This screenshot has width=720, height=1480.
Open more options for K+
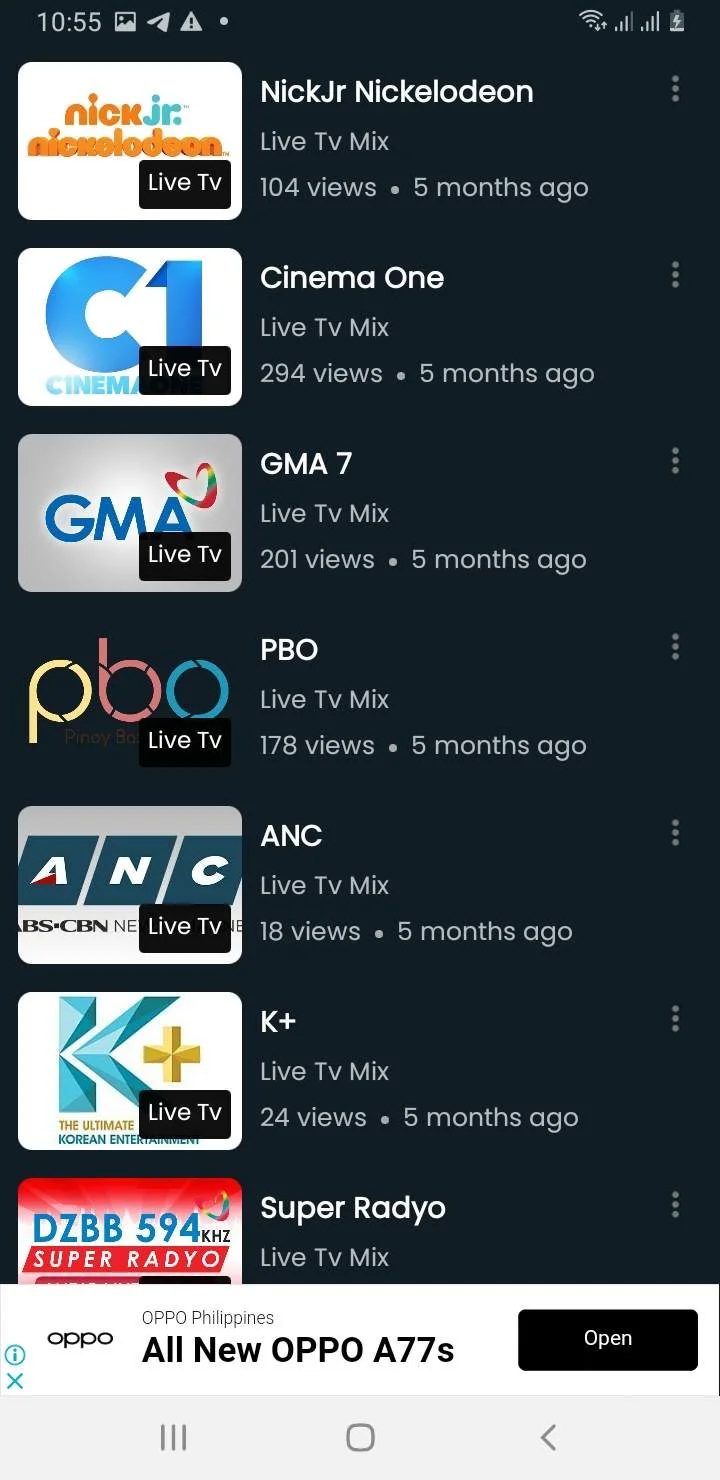pos(676,1019)
